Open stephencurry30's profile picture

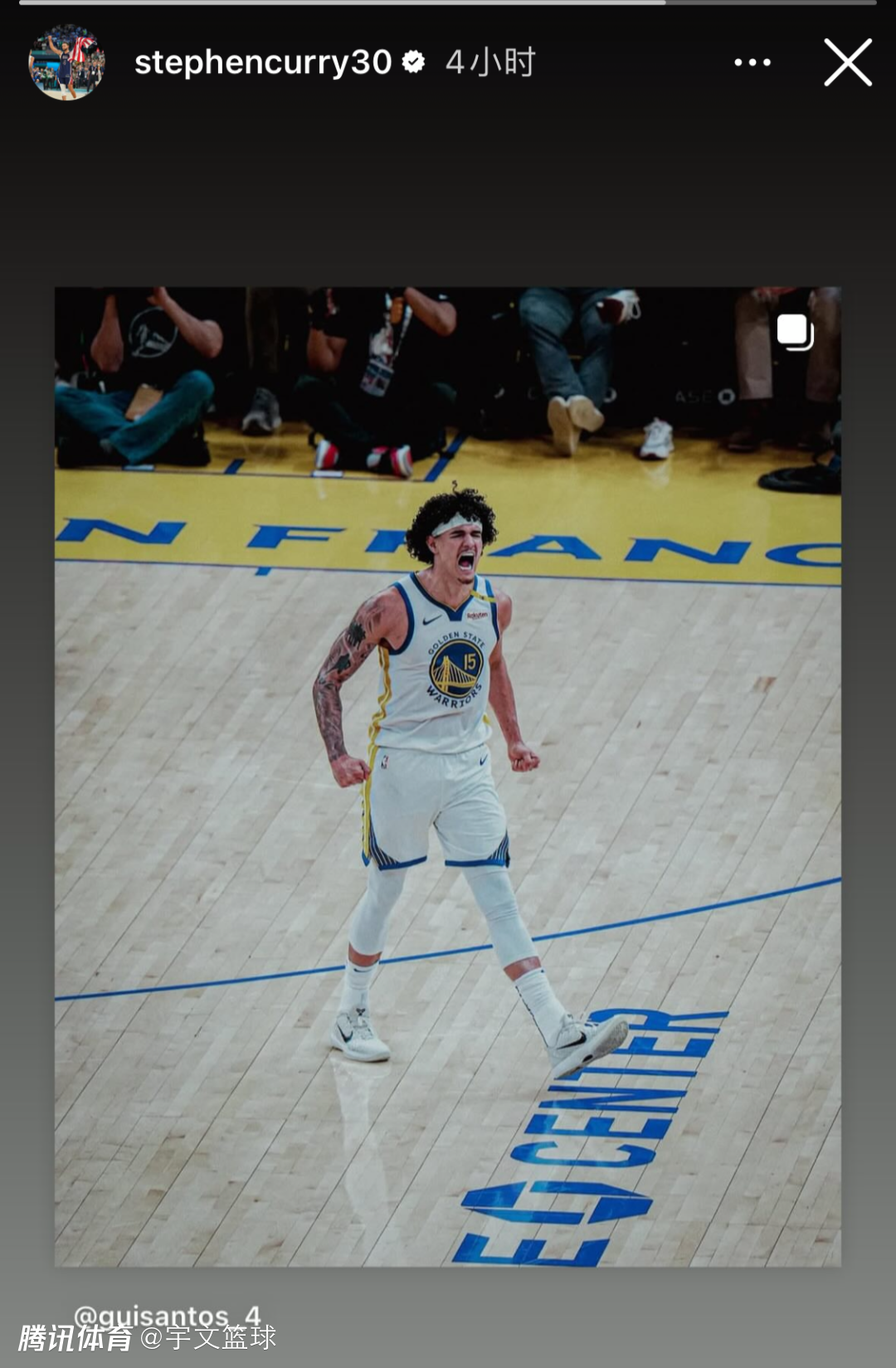pos(66,62)
